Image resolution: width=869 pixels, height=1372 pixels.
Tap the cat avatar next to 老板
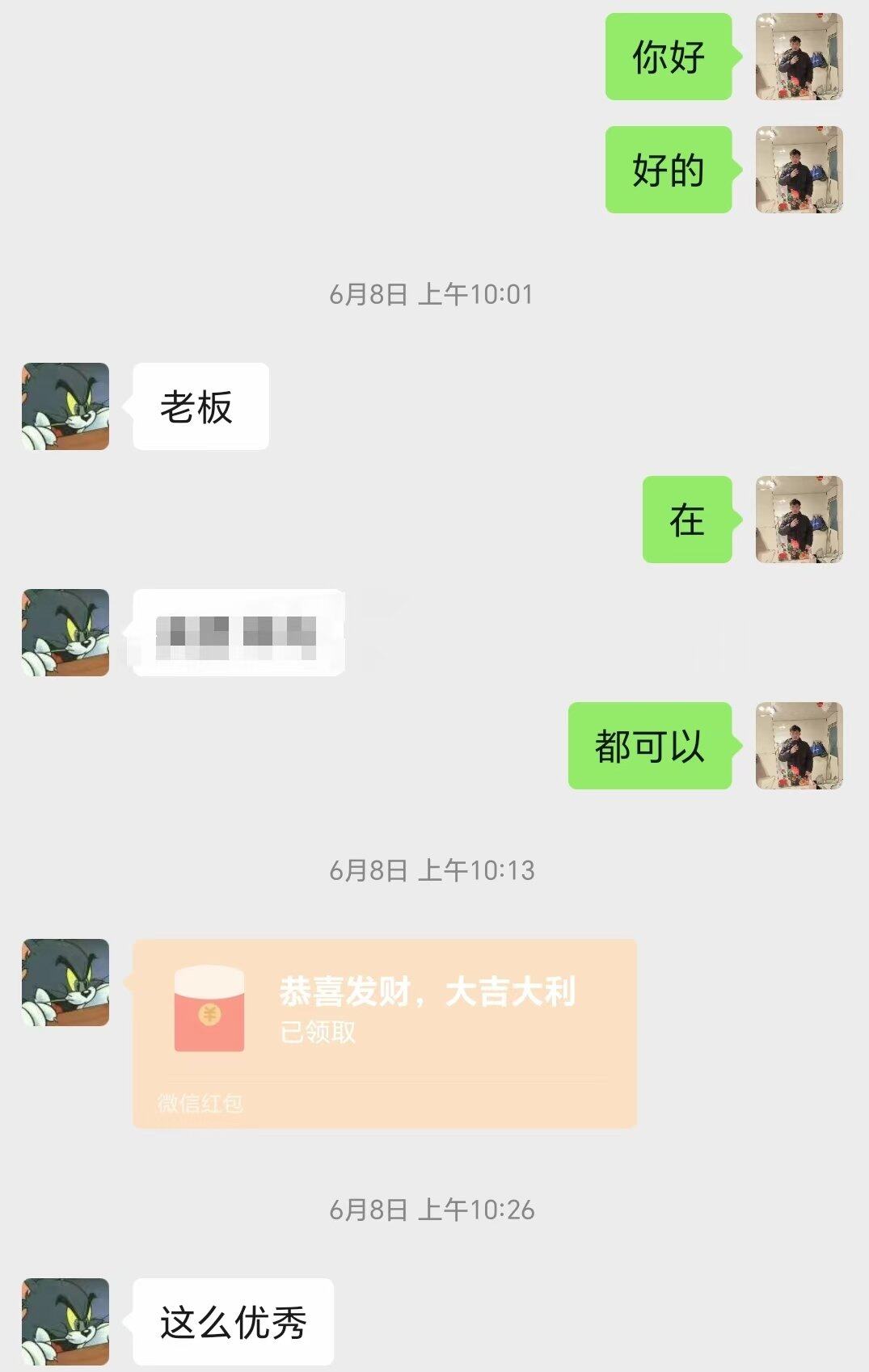coord(65,406)
